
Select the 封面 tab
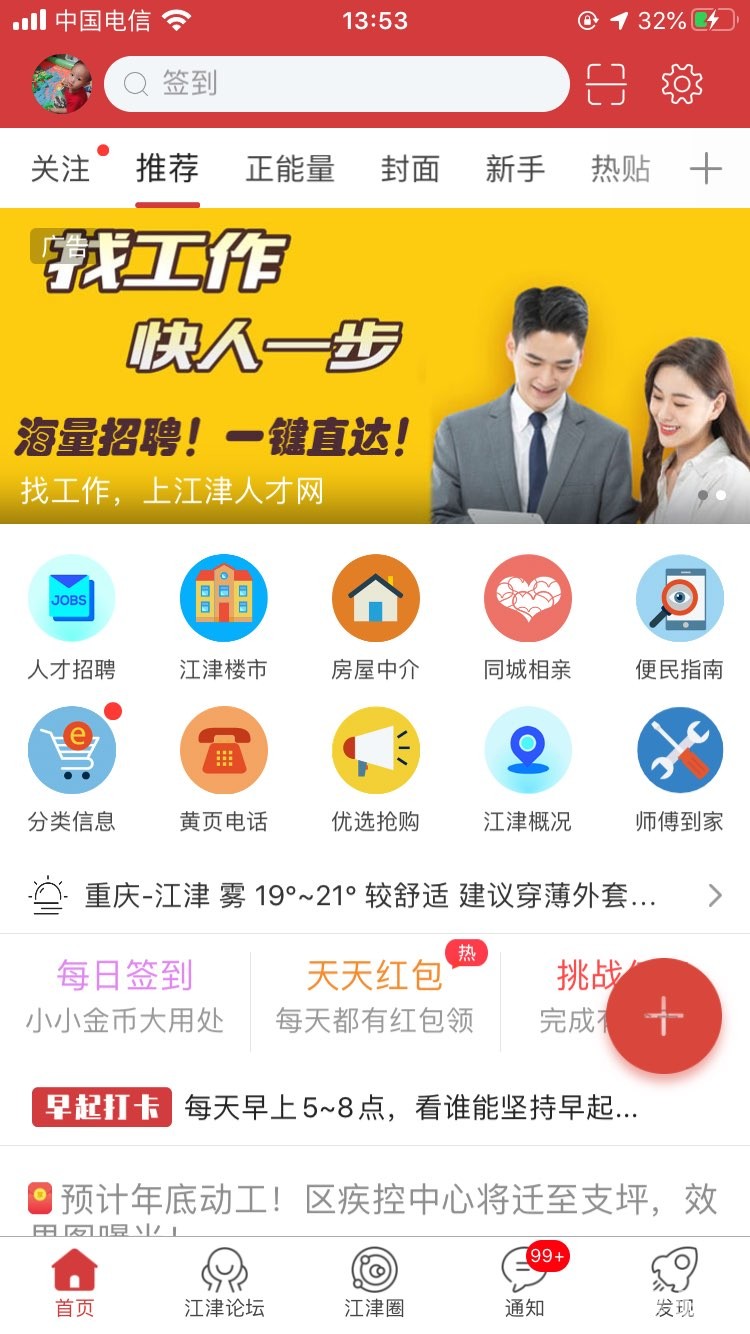click(x=410, y=169)
